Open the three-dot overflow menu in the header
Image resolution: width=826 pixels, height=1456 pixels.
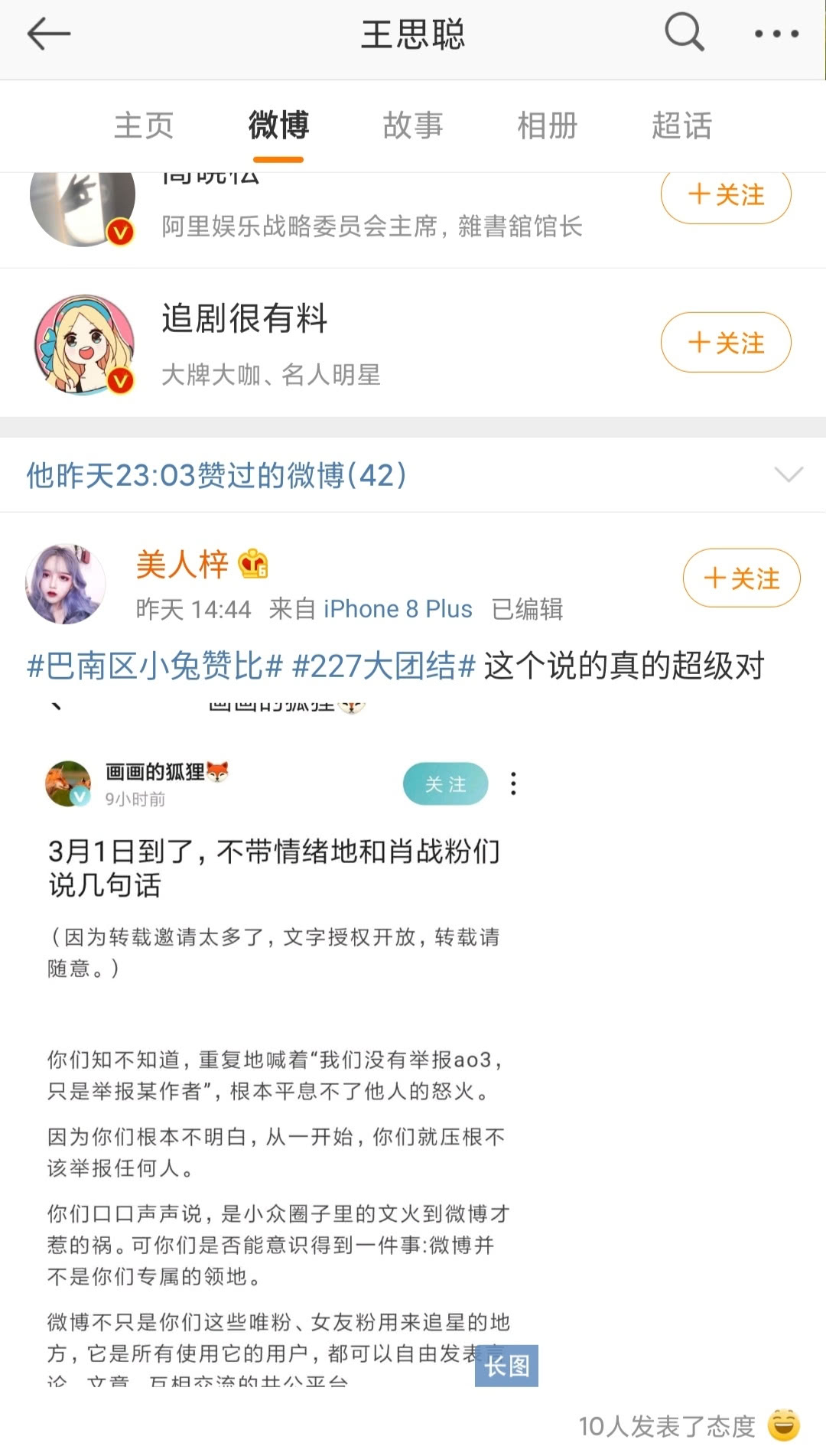(x=776, y=34)
